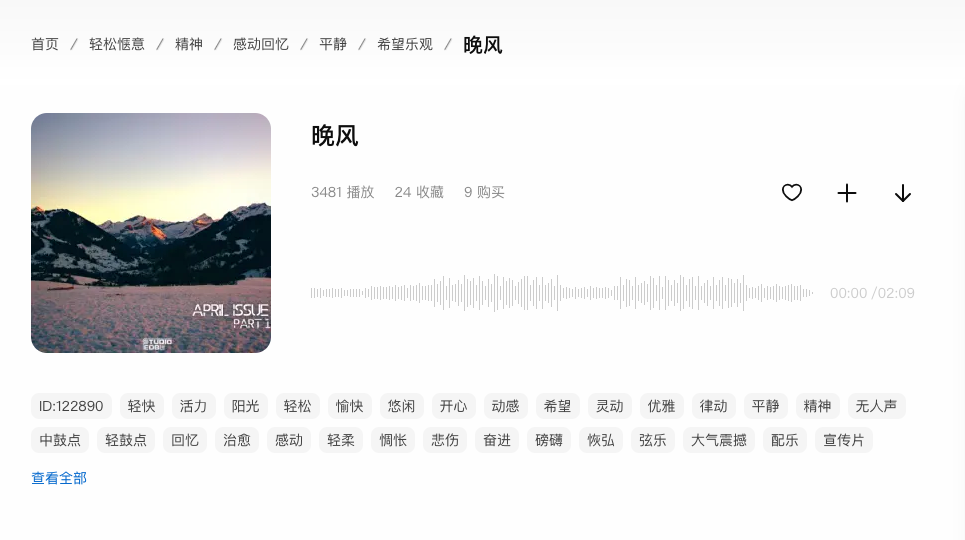
Task: Choose the 治愈 tag chip
Action: [237, 440]
